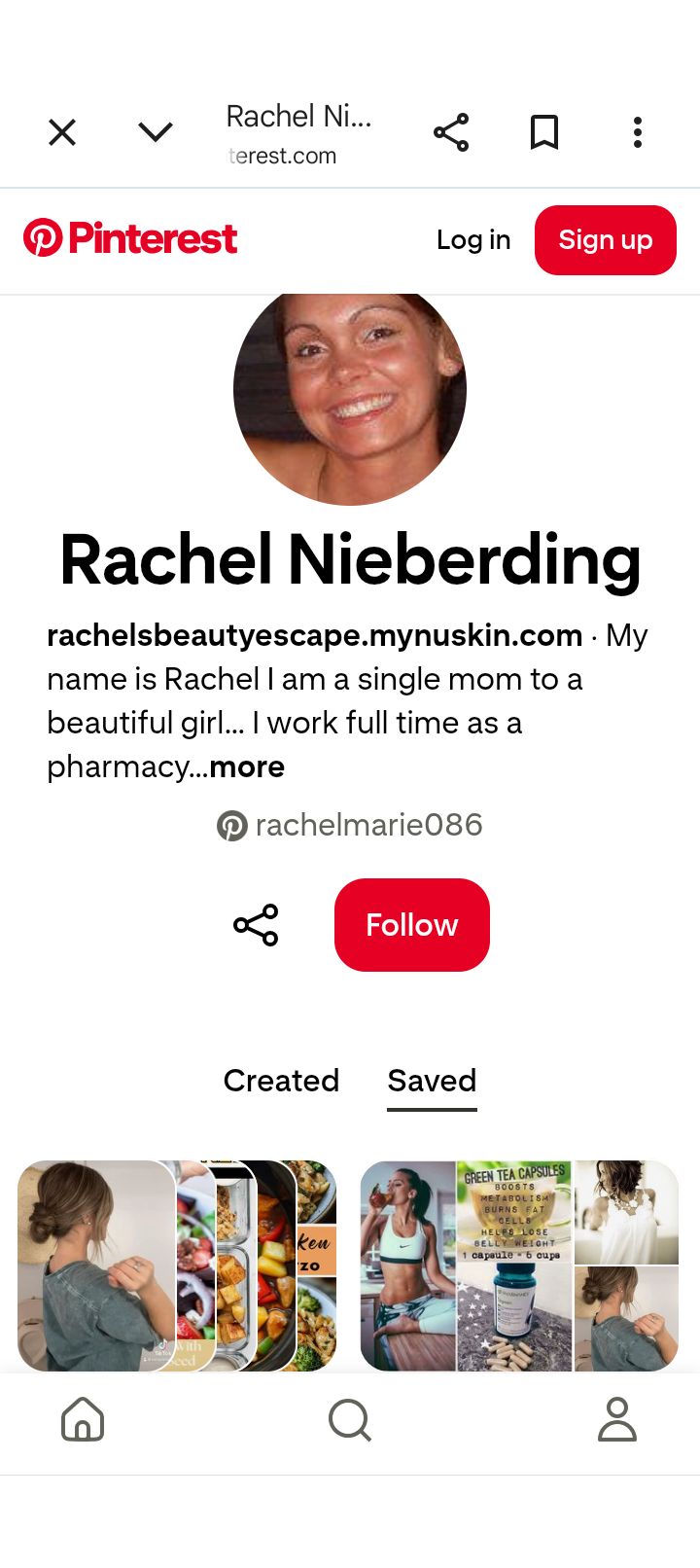Open the profile tab in bottom navigation
The image size is (700, 1568).
pyautogui.click(x=616, y=1420)
